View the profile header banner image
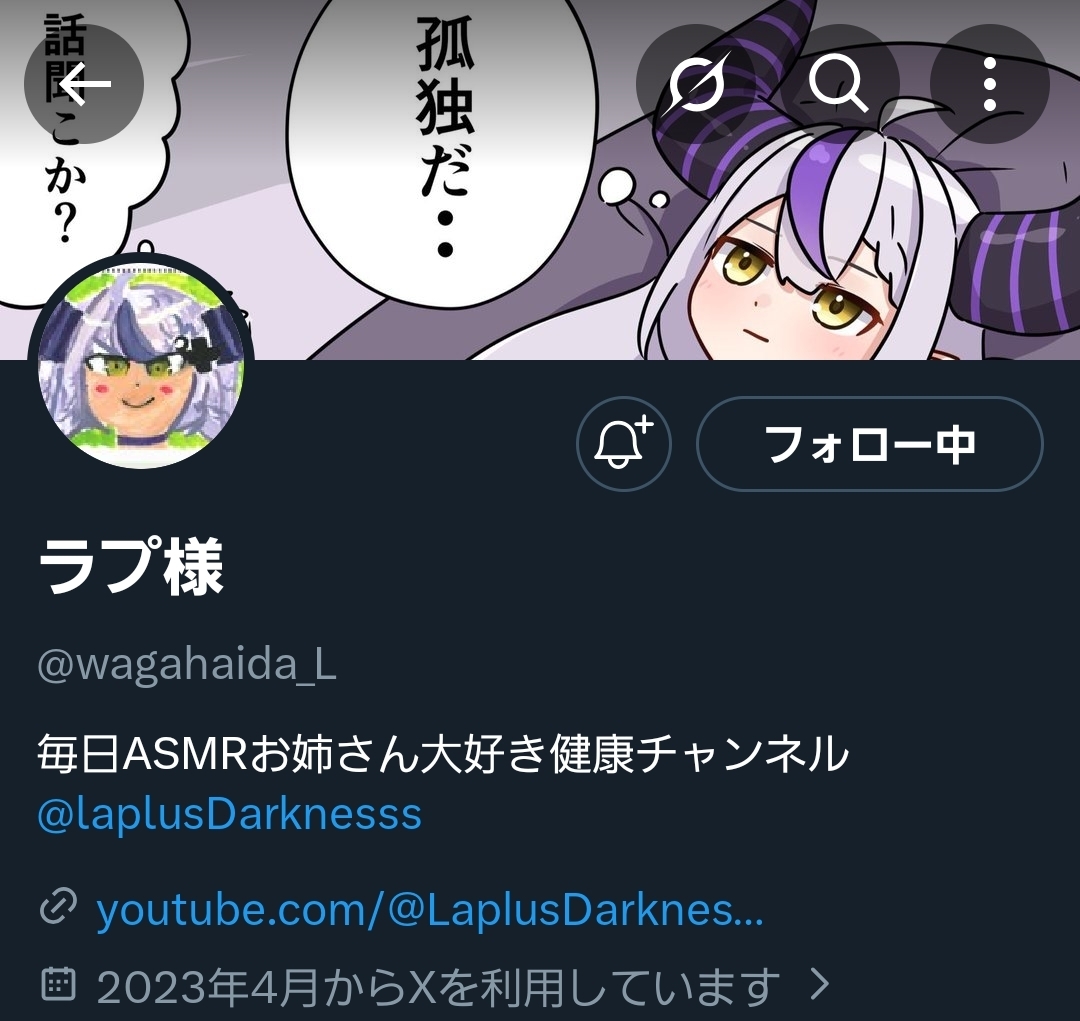The height and width of the screenshot is (1021, 1080). click(x=540, y=179)
